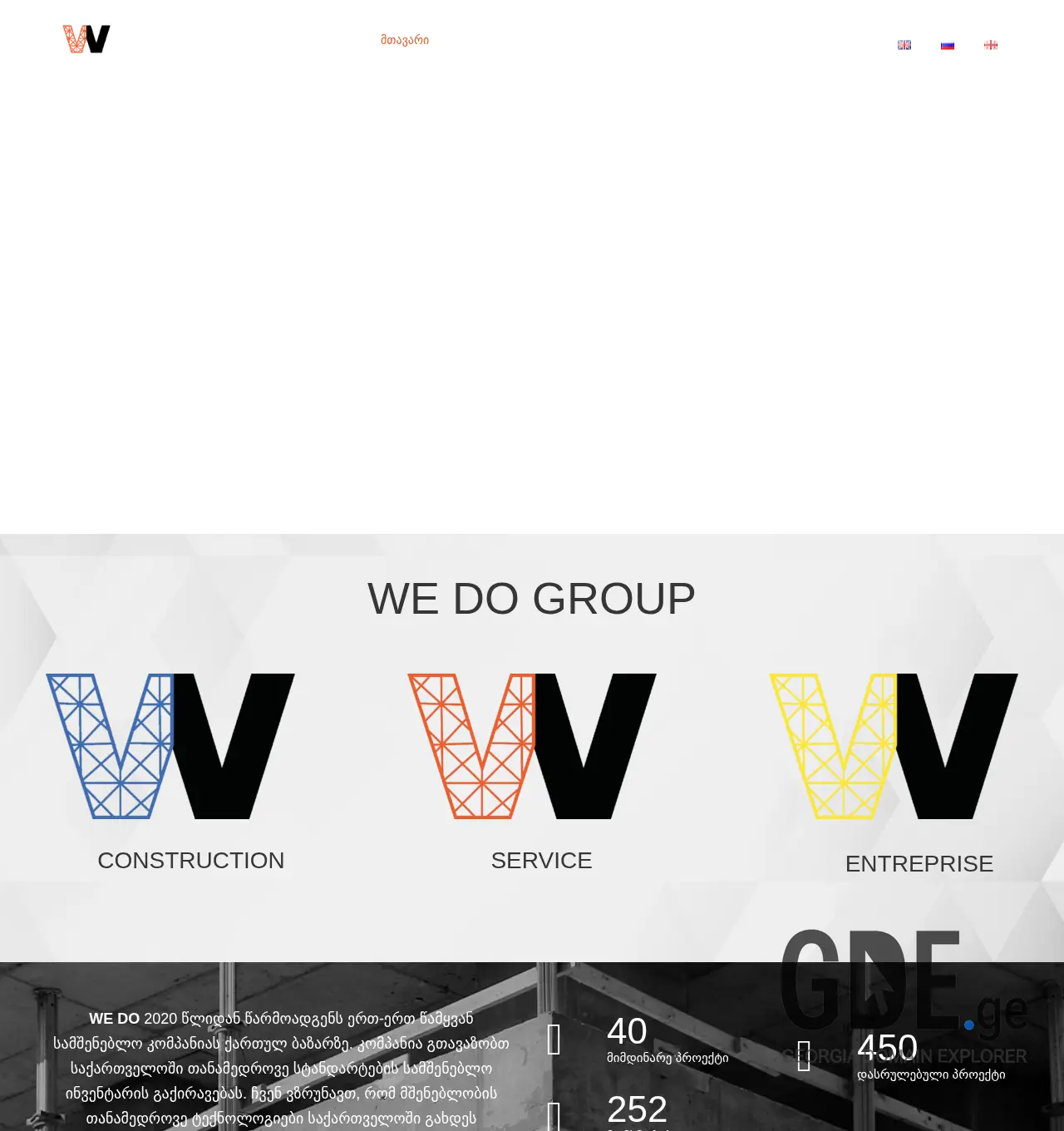
Task: Open the მთავარი navigation menu
Action: 405,39
